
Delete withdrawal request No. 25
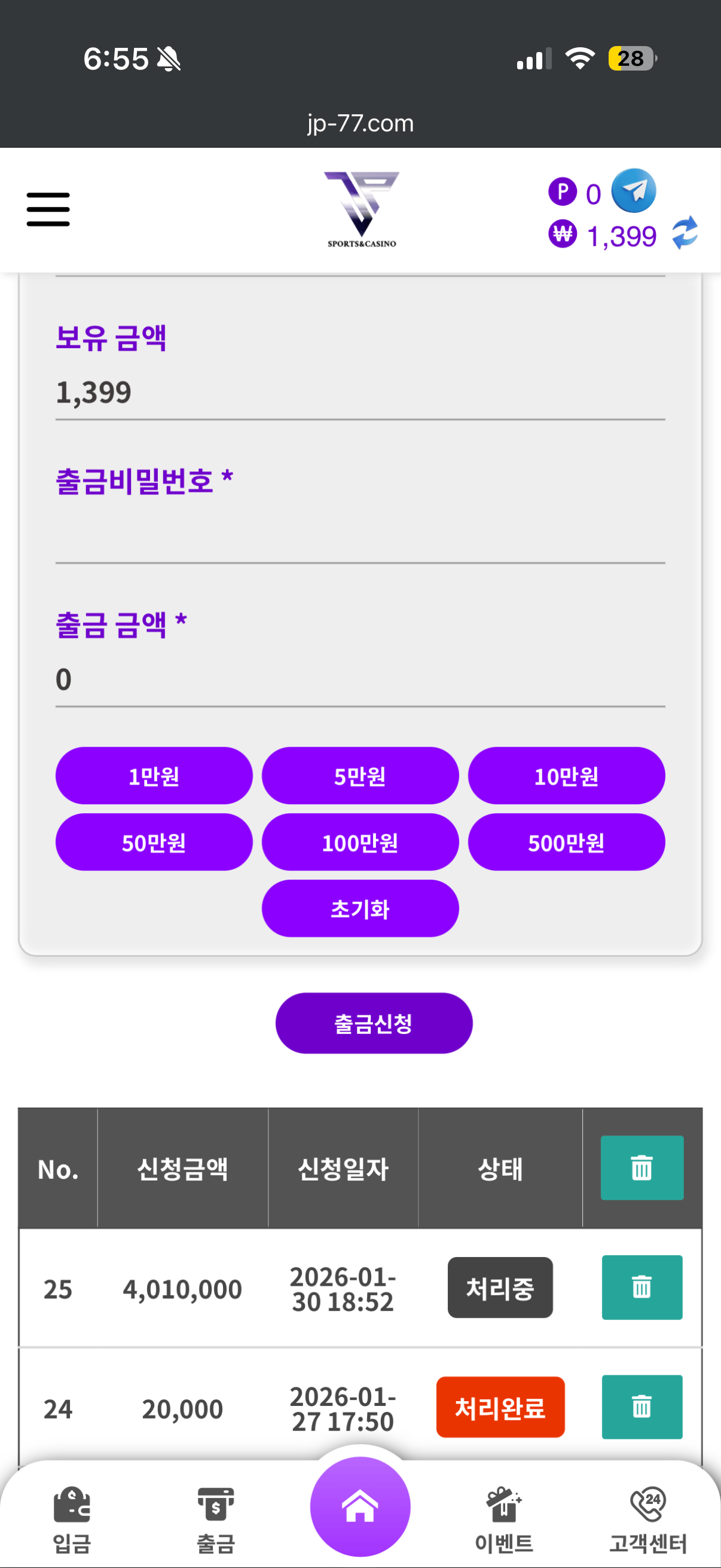(641, 1287)
